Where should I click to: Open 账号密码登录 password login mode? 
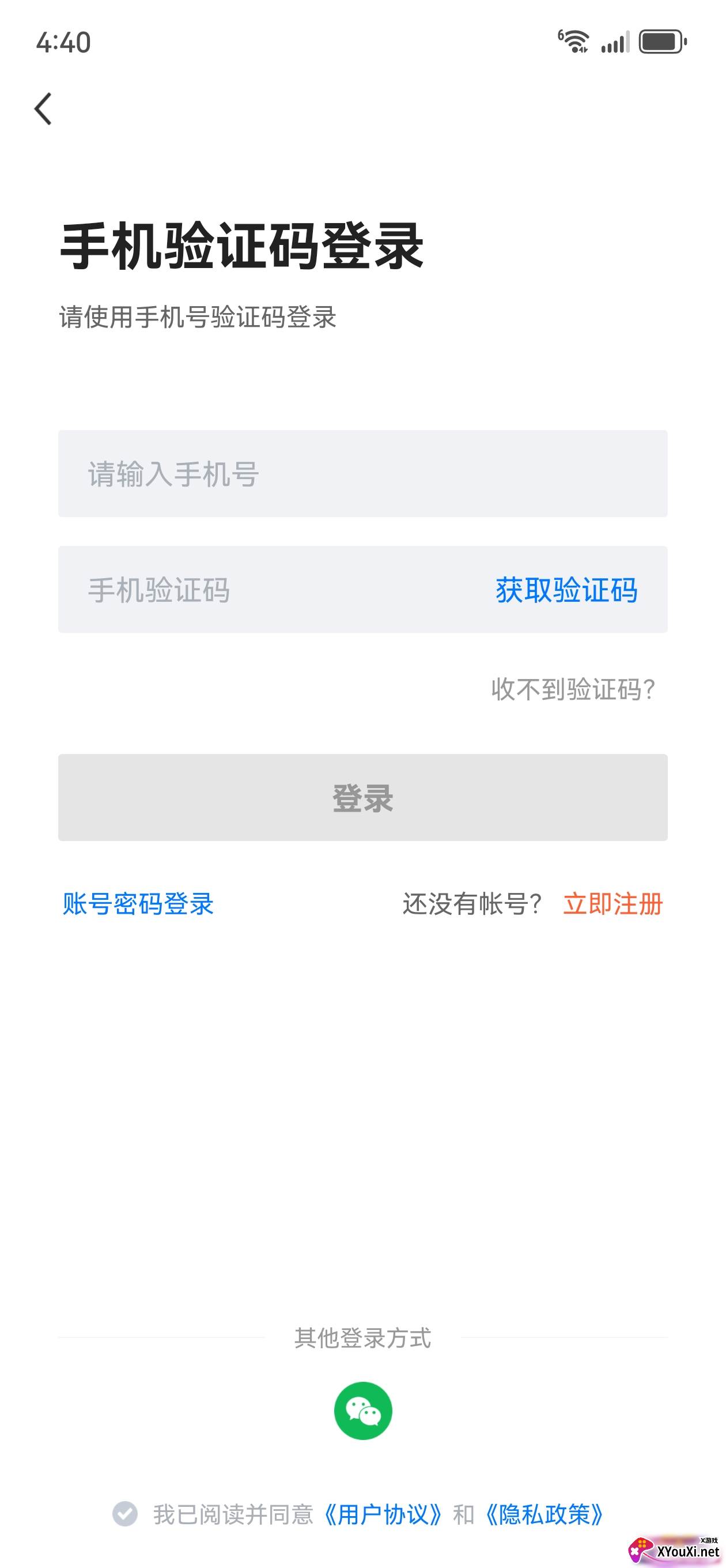coord(138,905)
